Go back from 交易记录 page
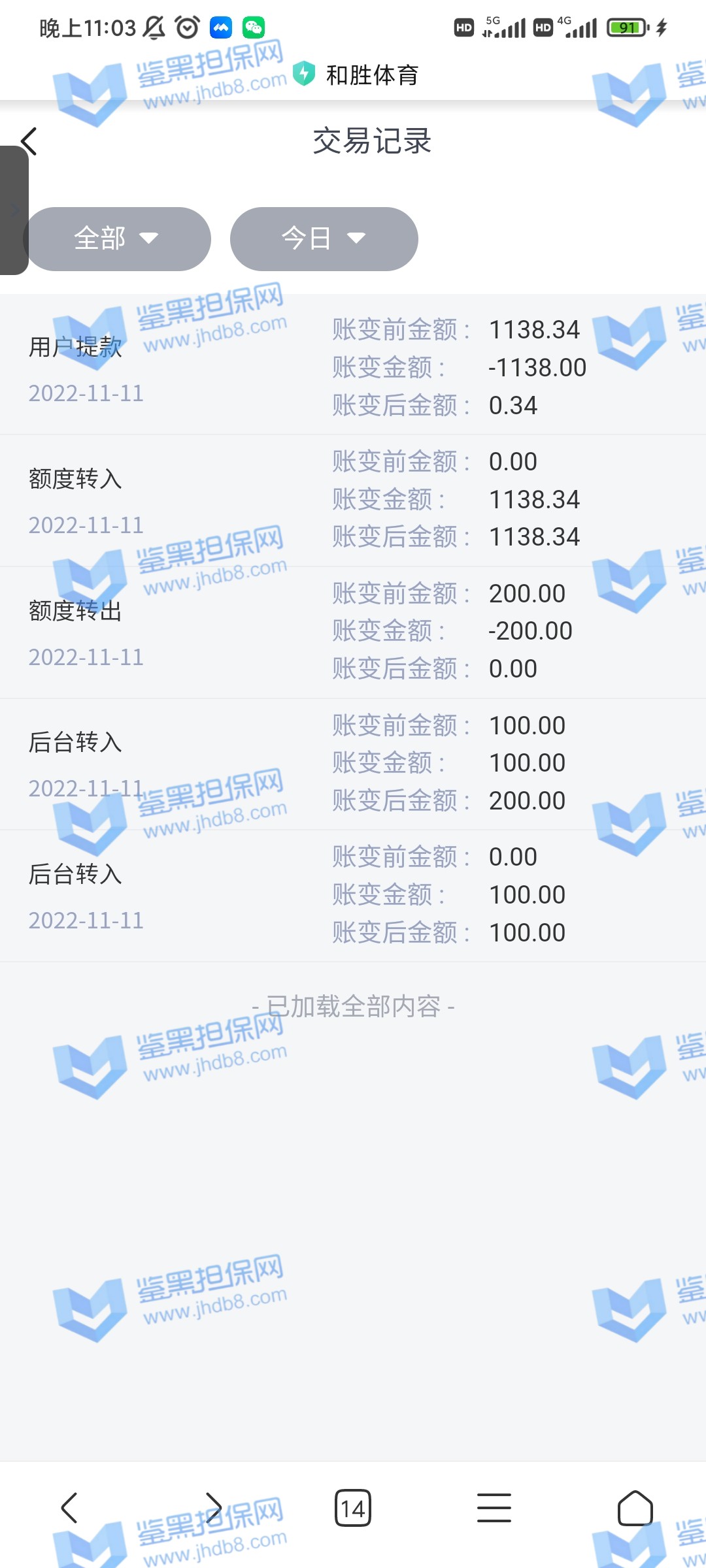This screenshot has height=1568, width=706. tap(29, 142)
